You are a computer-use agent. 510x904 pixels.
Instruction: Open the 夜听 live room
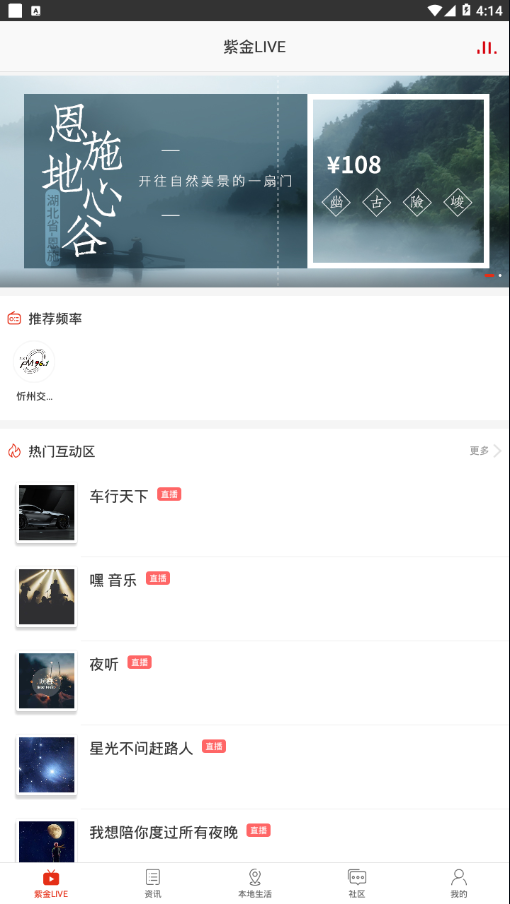click(255, 683)
